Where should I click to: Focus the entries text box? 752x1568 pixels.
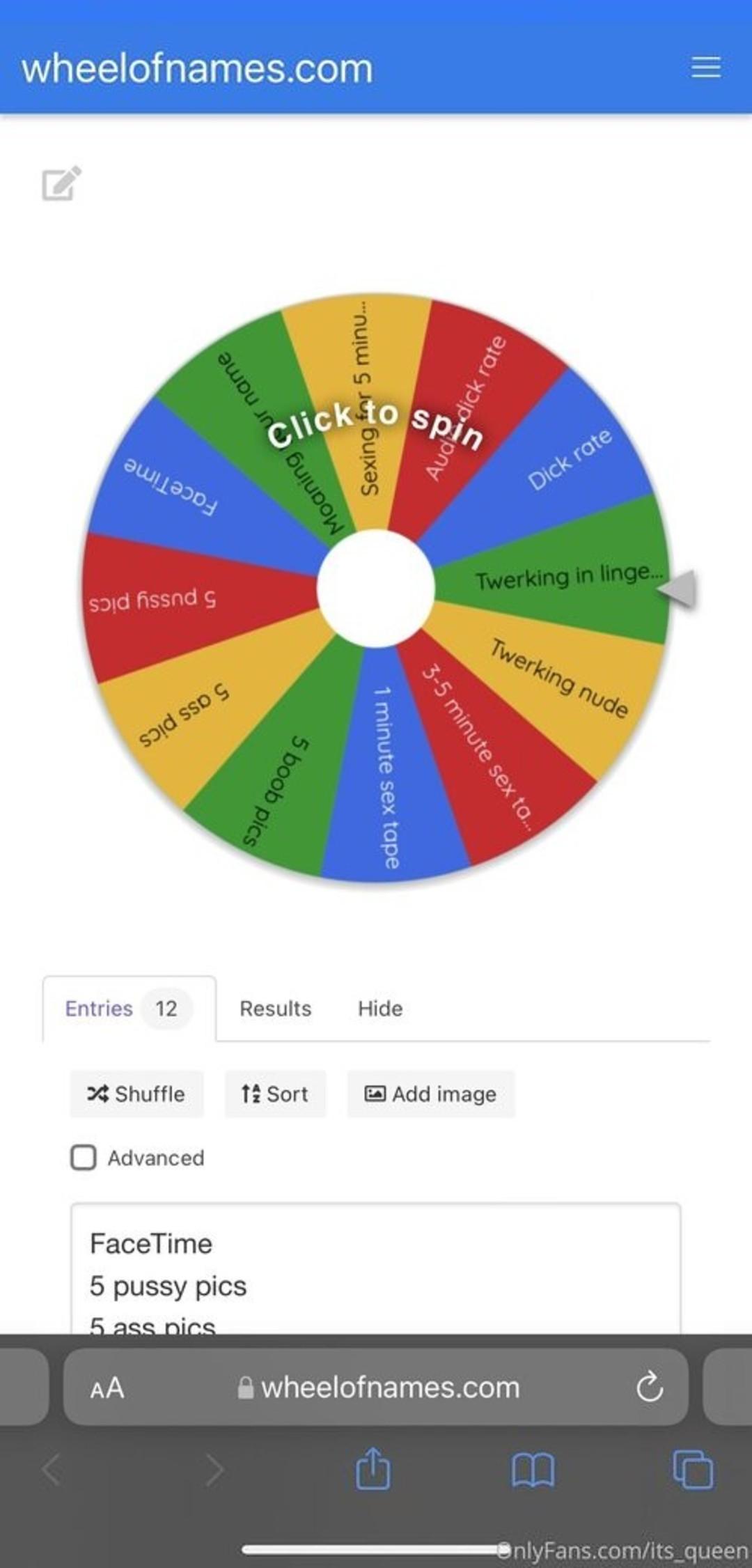click(376, 1268)
